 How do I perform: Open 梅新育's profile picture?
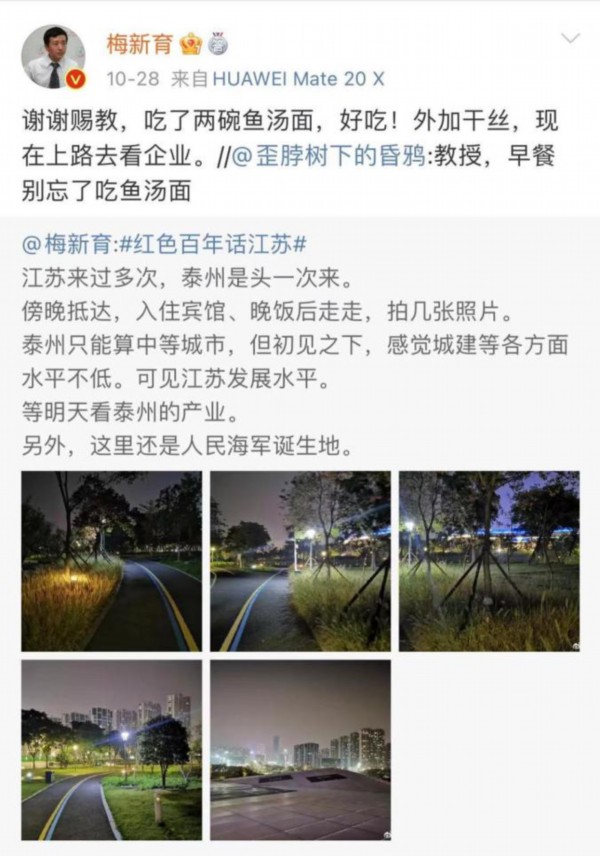53,57
